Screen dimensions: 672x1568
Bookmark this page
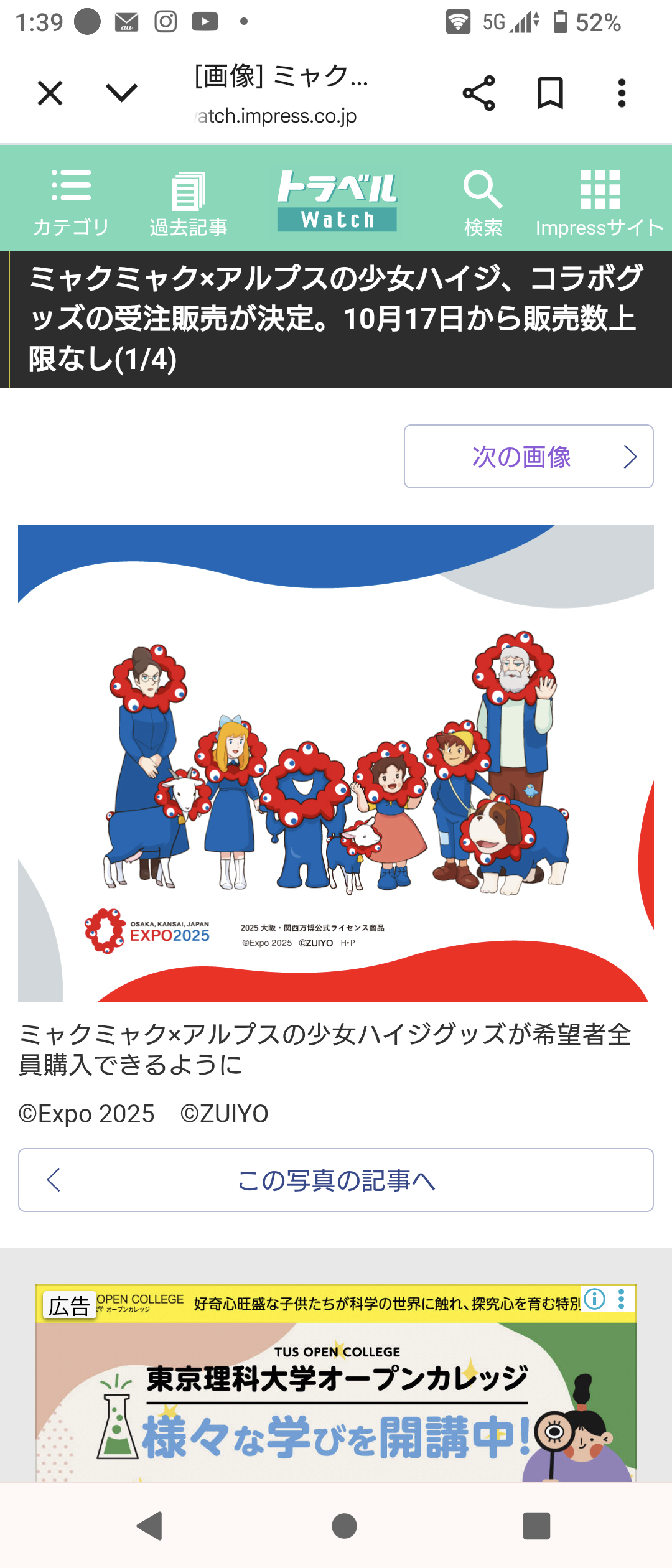pyautogui.click(x=550, y=93)
